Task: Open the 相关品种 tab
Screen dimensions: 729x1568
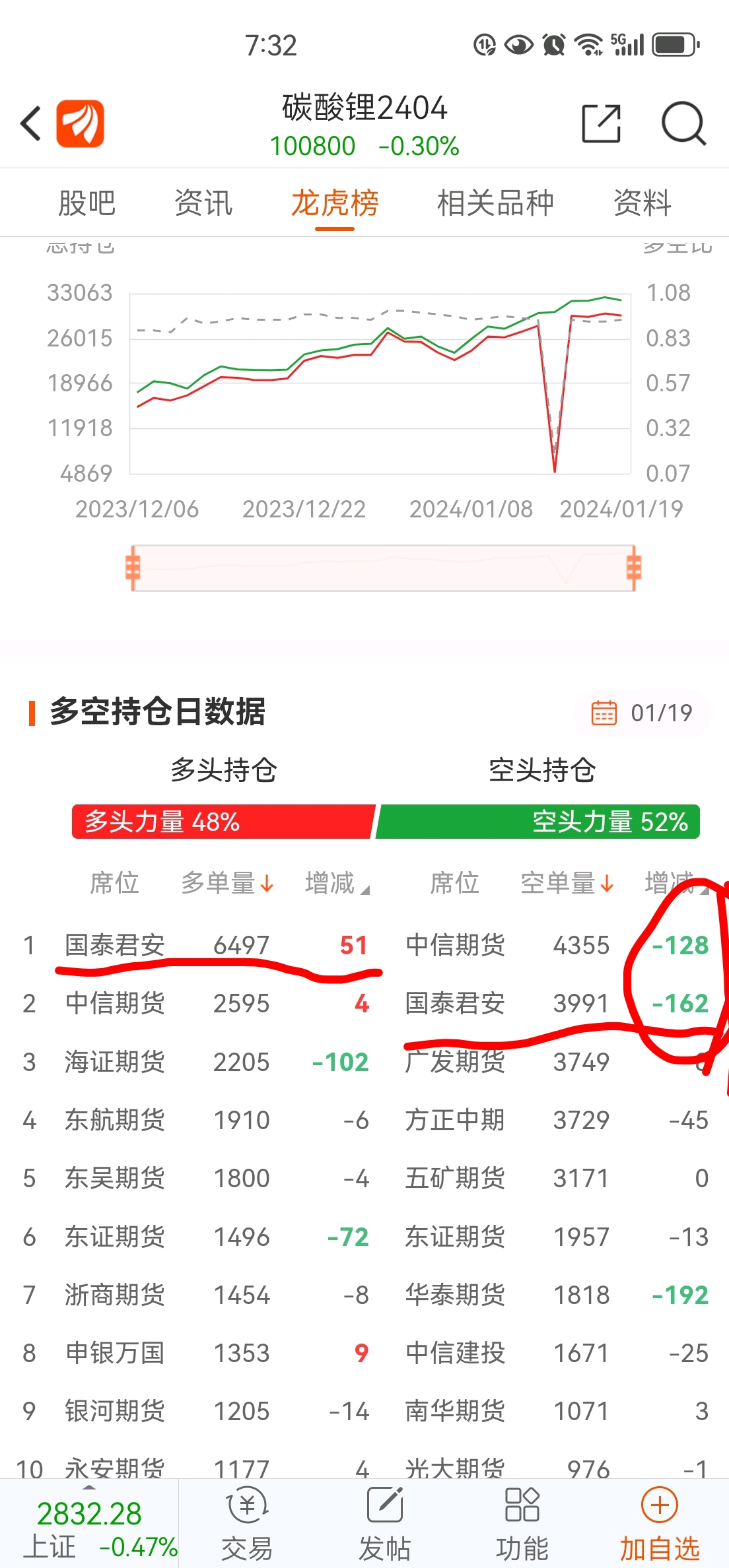Action: click(495, 203)
